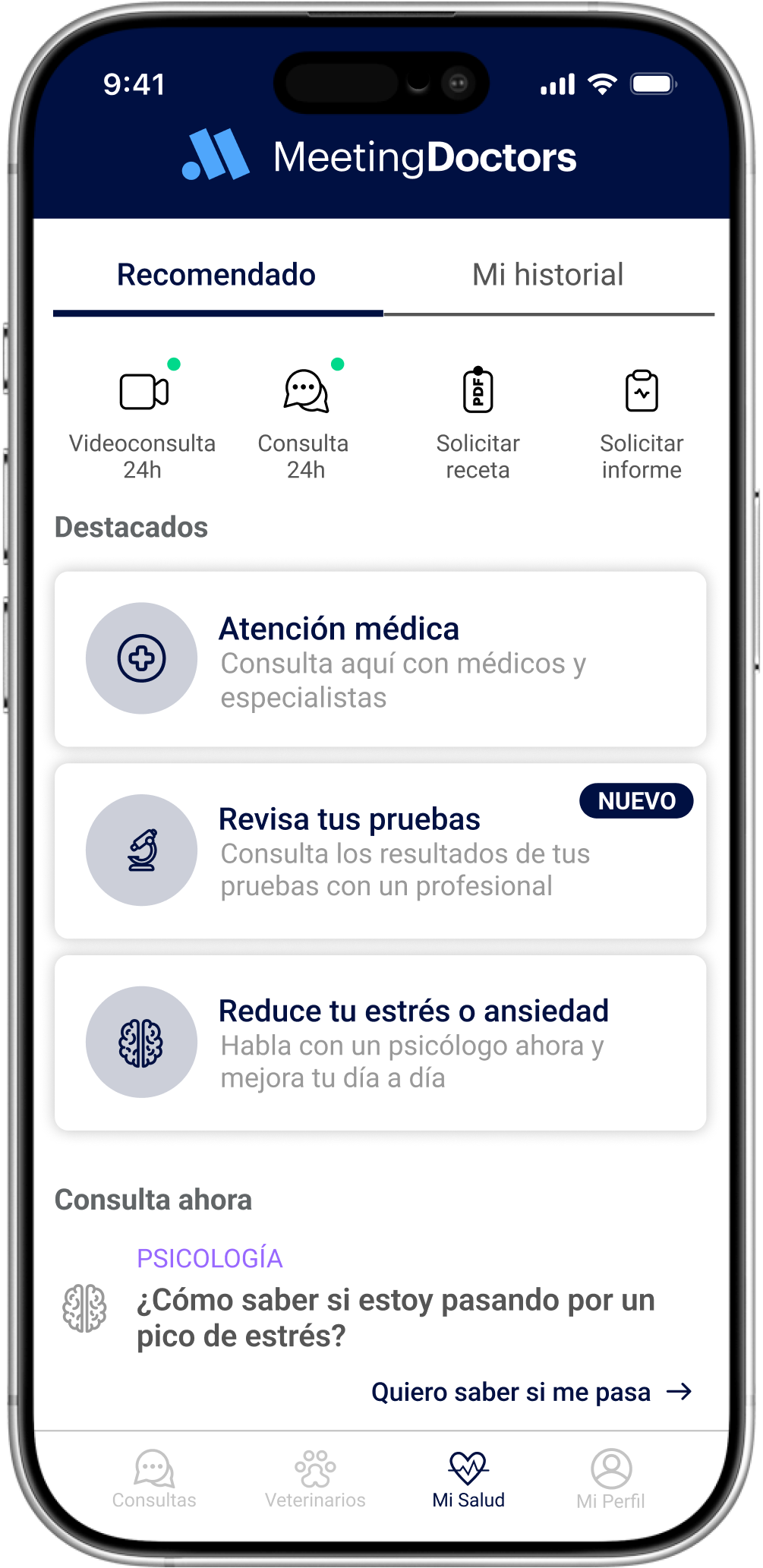763x1568 pixels.
Task: Select the Recomendado tab
Action: pyautogui.click(x=216, y=276)
